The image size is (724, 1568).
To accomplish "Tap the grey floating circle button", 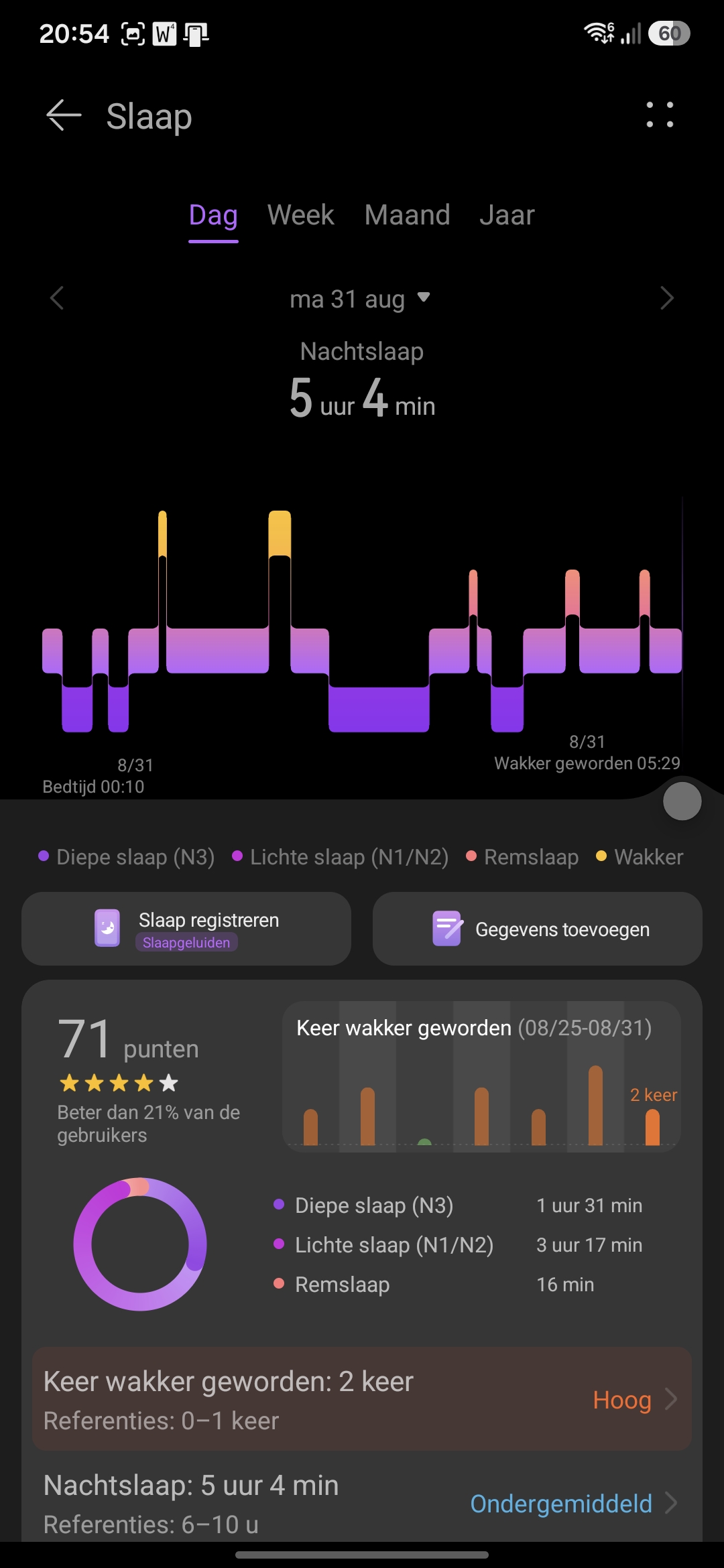I will pyautogui.click(x=682, y=801).
